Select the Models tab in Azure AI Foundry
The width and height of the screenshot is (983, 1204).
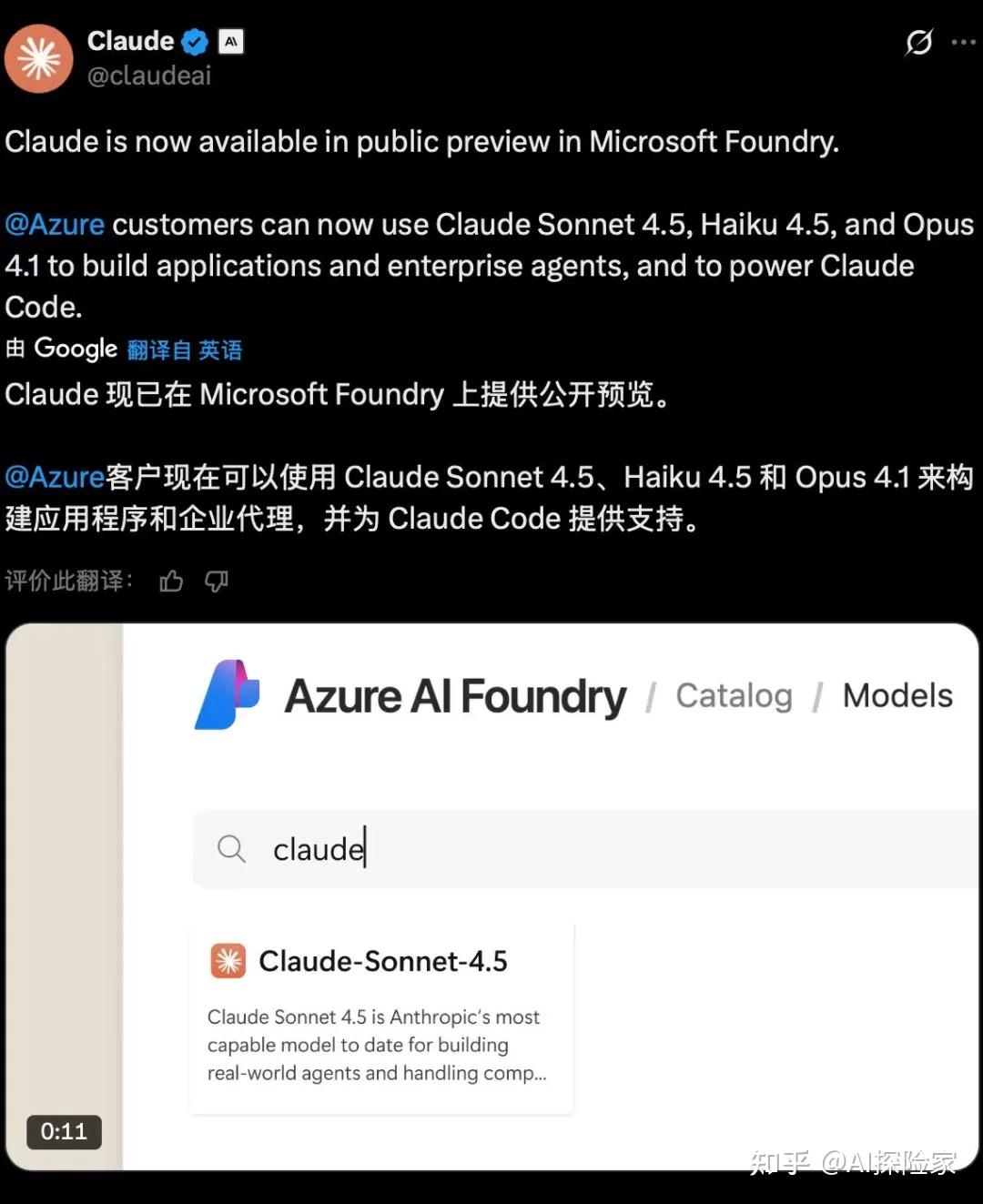tap(897, 694)
